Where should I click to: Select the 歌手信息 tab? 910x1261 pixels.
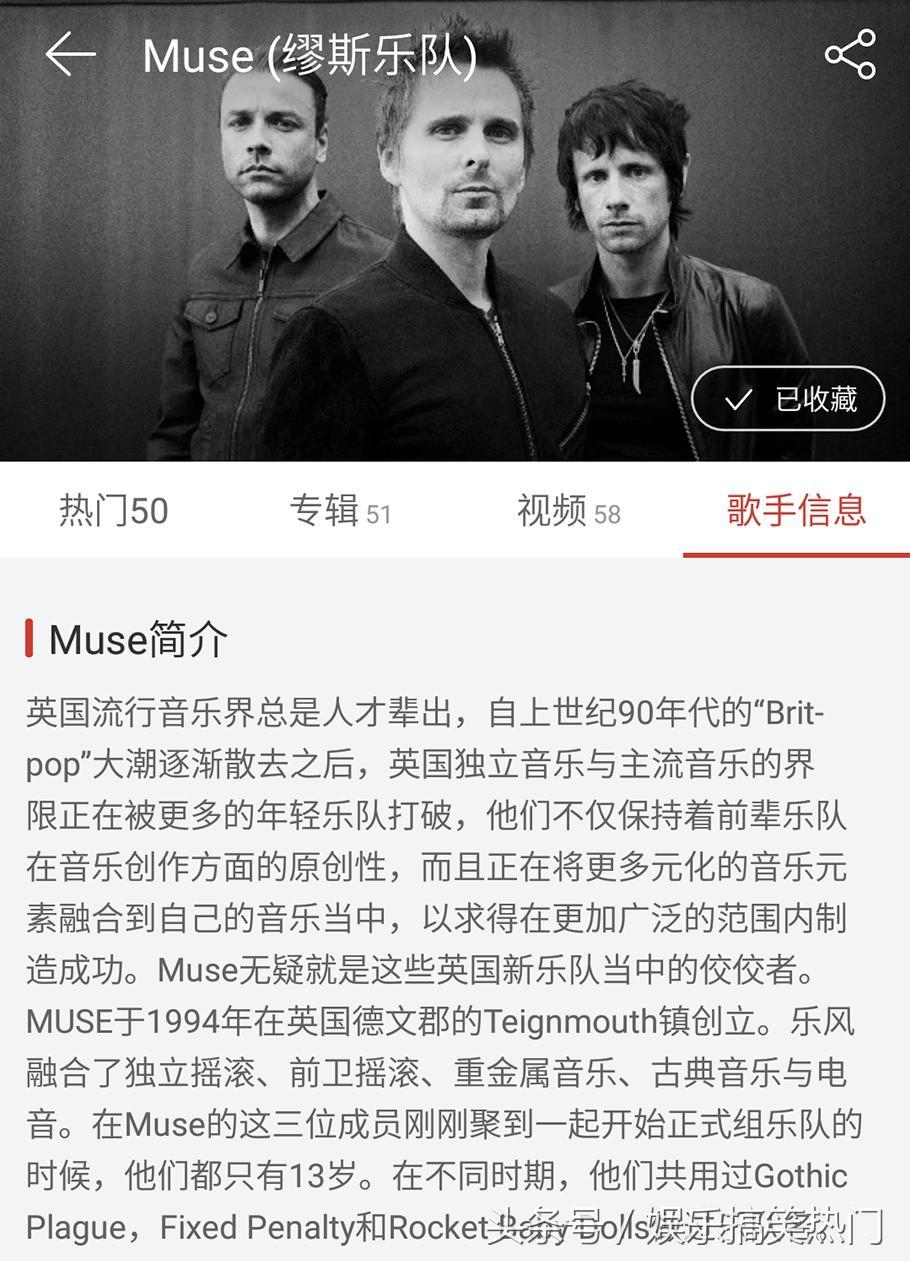796,511
